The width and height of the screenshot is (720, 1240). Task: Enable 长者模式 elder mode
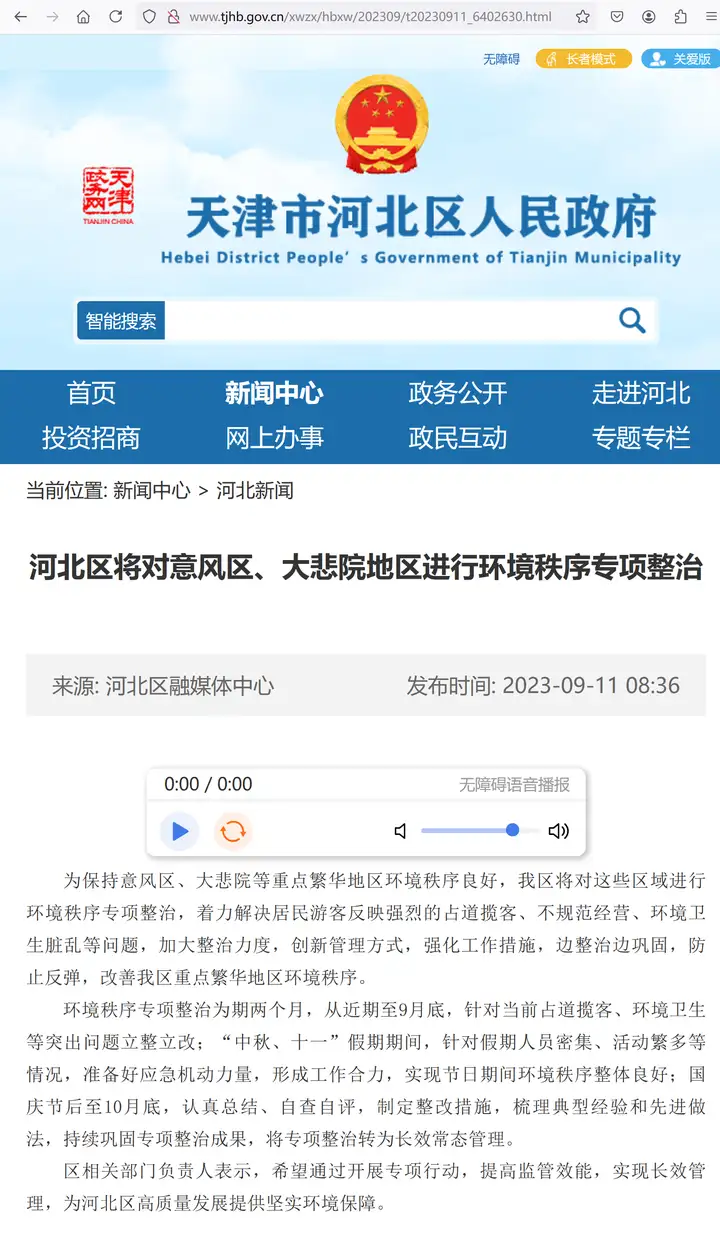584,59
